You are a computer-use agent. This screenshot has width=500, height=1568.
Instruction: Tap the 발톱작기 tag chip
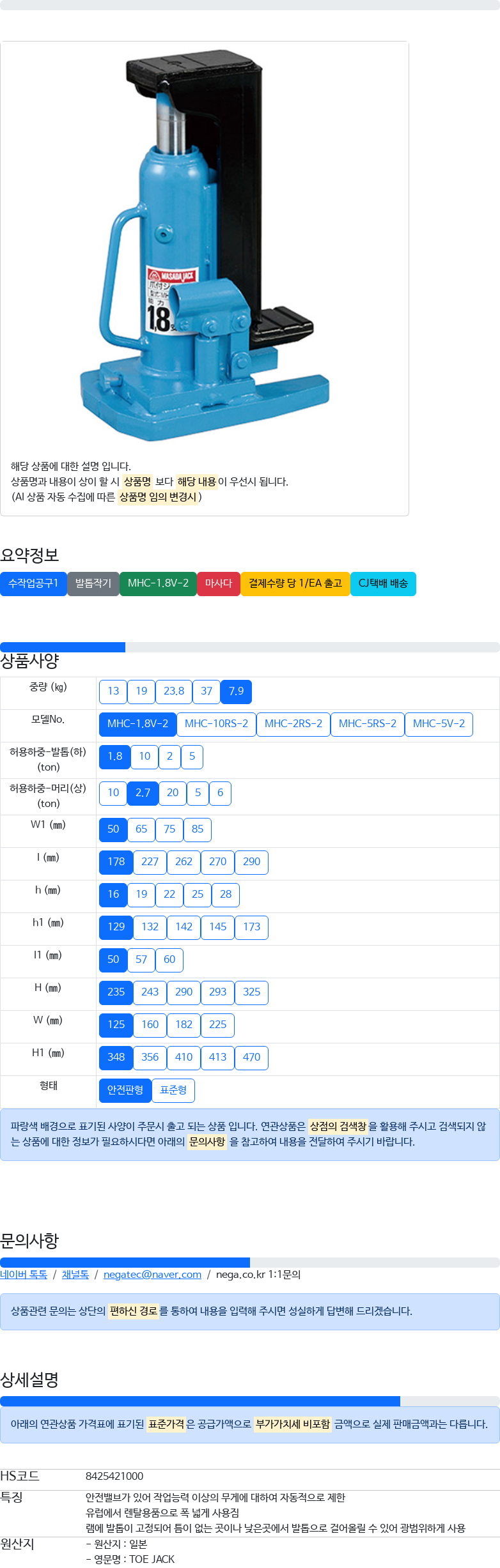tap(93, 583)
